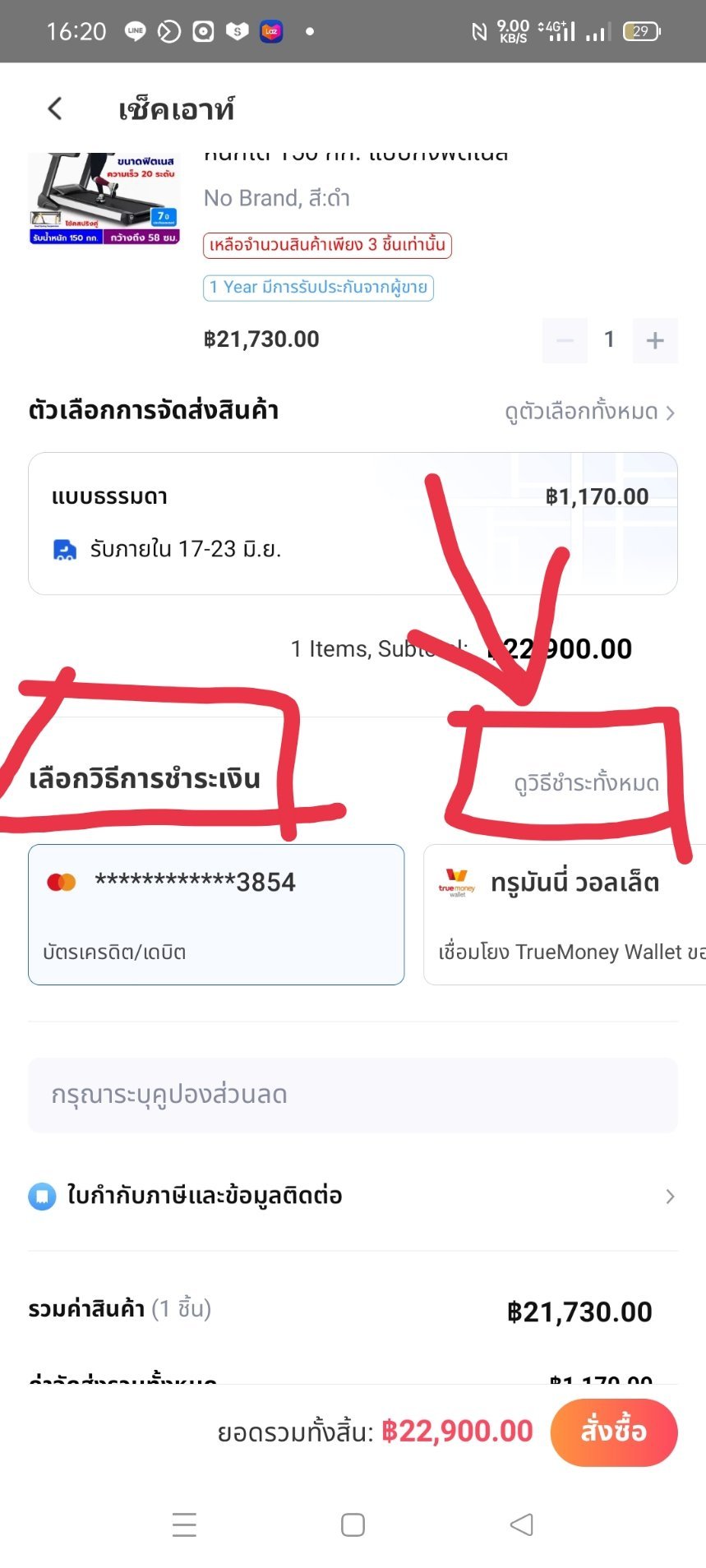Choose the credit card ending 3854
This screenshot has width=706, height=1568.
point(216,914)
